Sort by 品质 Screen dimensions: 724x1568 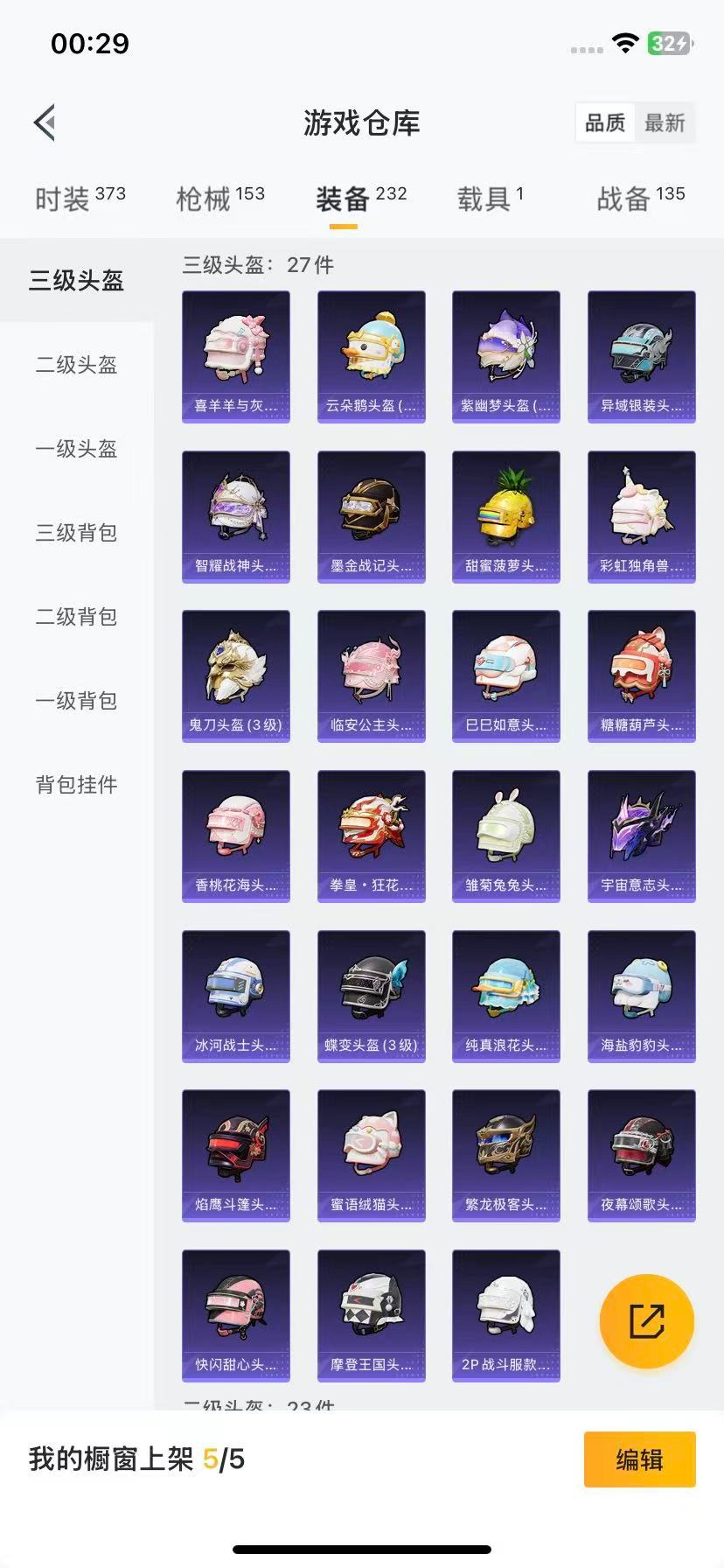click(605, 123)
